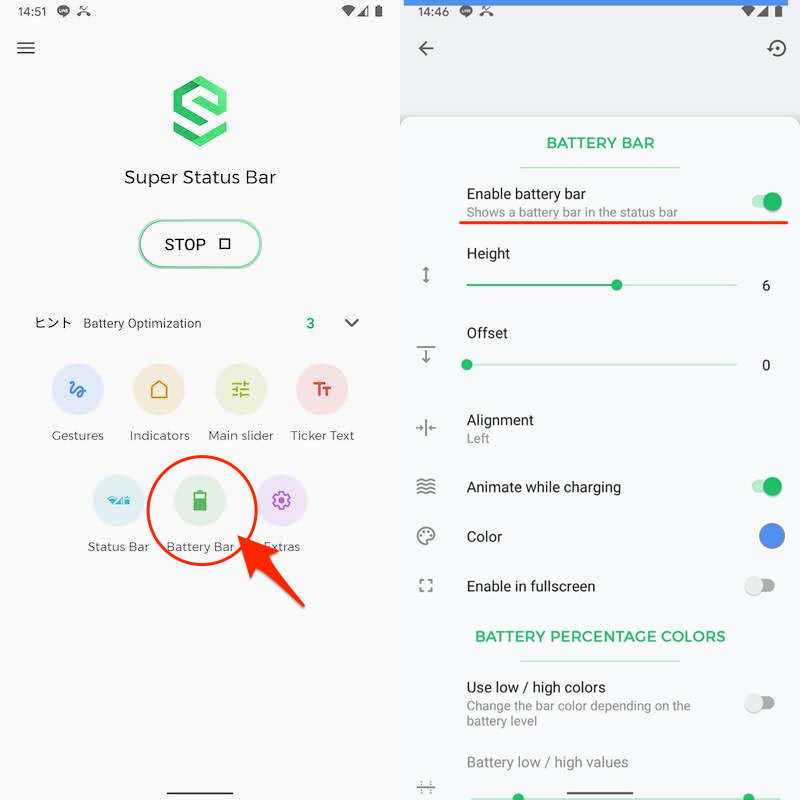Open Extras settings

point(281,501)
